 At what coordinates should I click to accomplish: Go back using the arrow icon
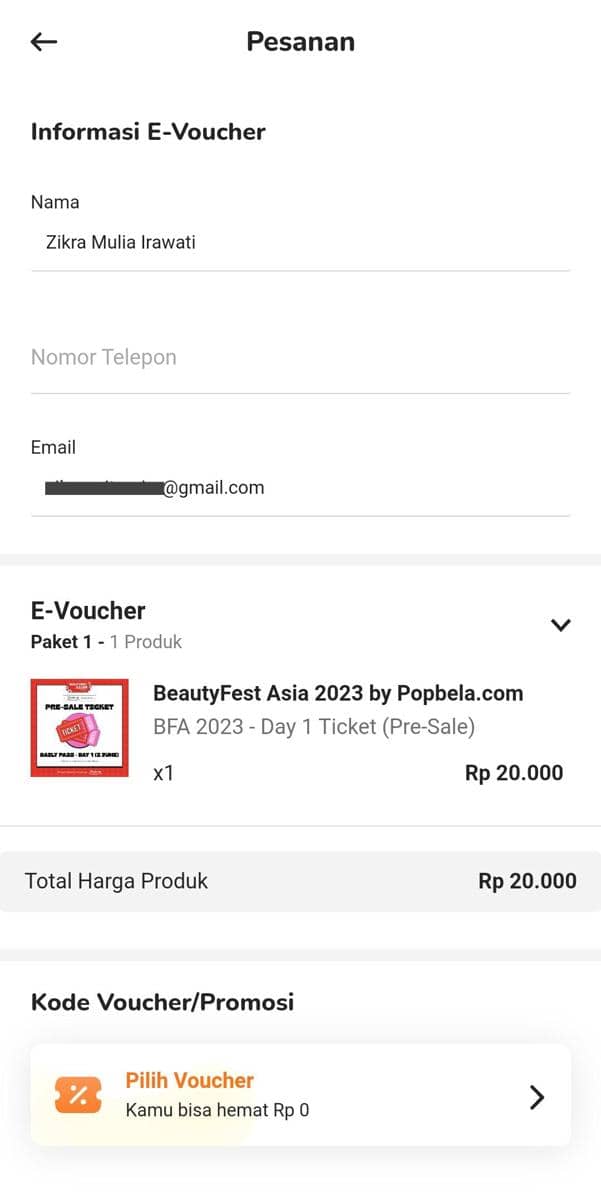[x=44, y=42]
